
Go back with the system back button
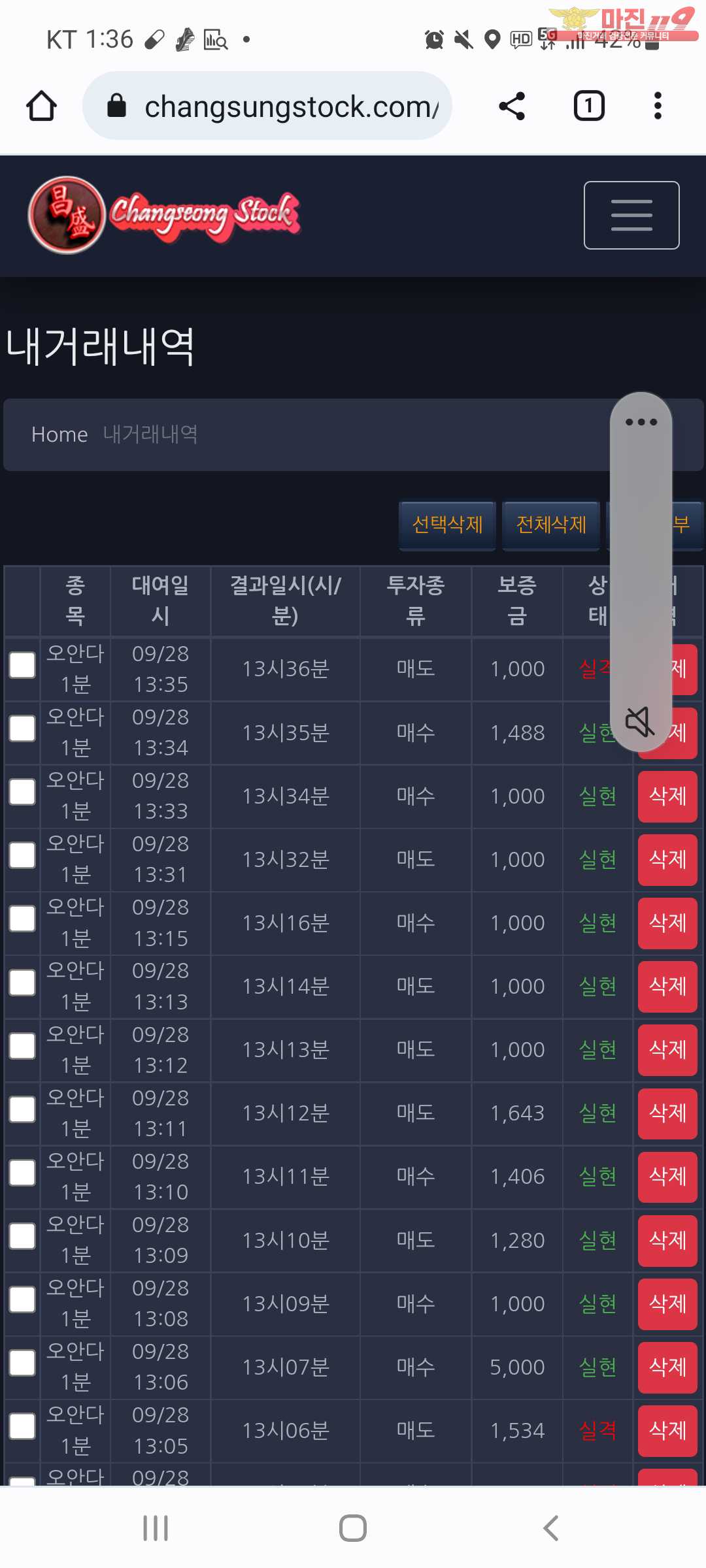click(550, 1528)
